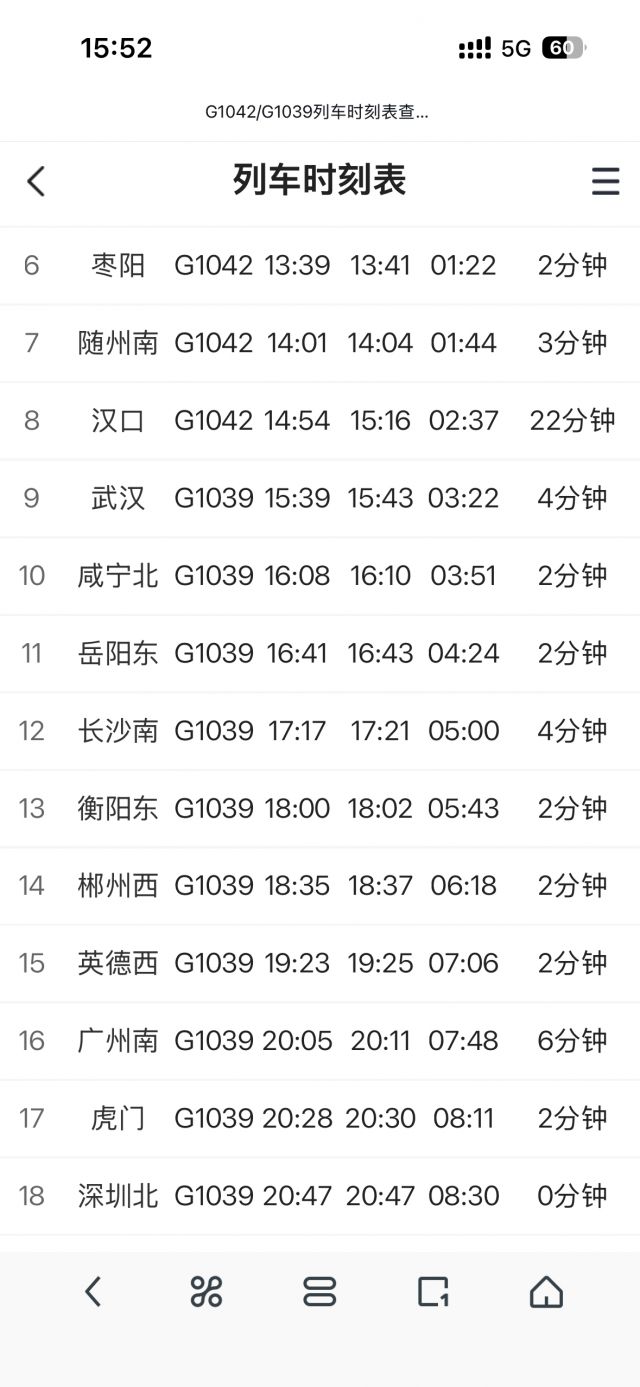This screenshot has height=1387, width=640.
Task: Open the browser tools grid icon
Action: pos(206,1292)
